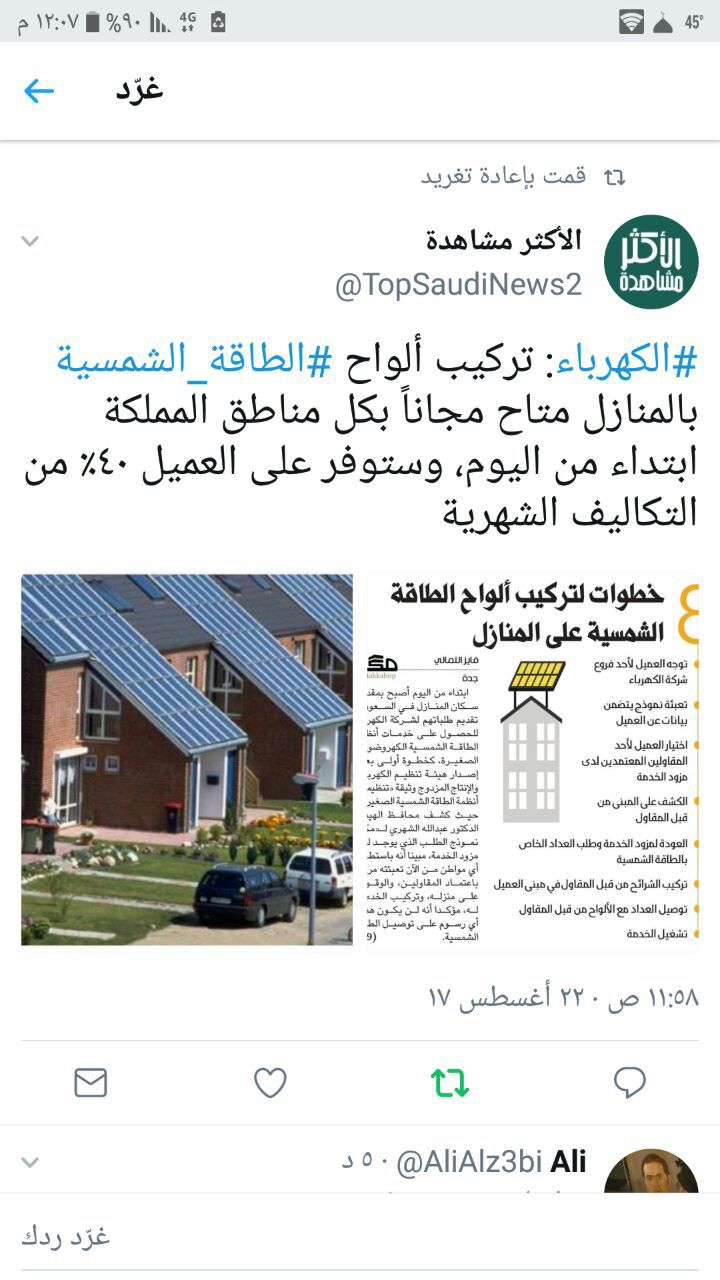Viewport: 720px width, 1280px height.
Task: View the solar panel steps infographic image
Action: coord(532,759)
